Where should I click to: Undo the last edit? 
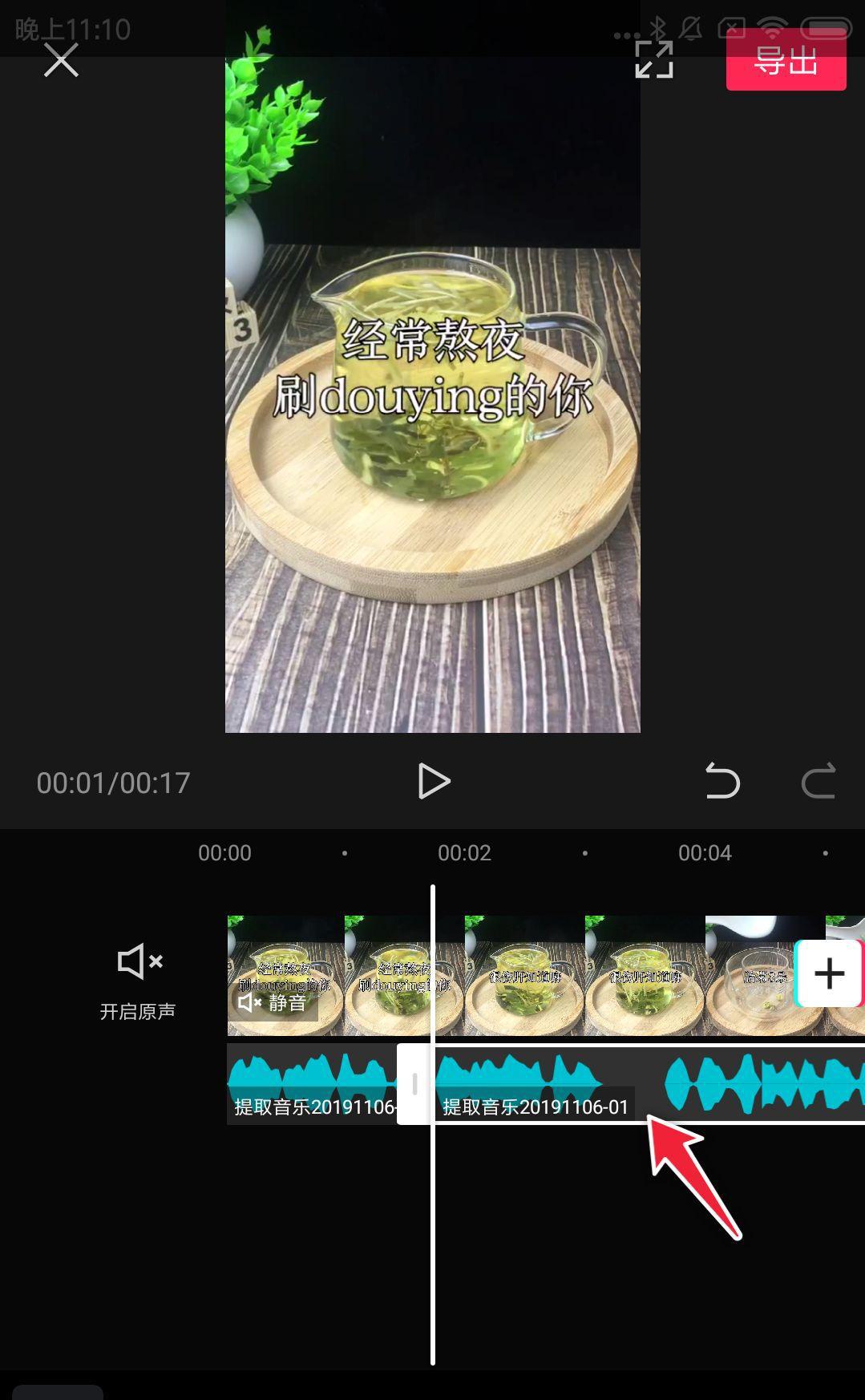point(722,781)
